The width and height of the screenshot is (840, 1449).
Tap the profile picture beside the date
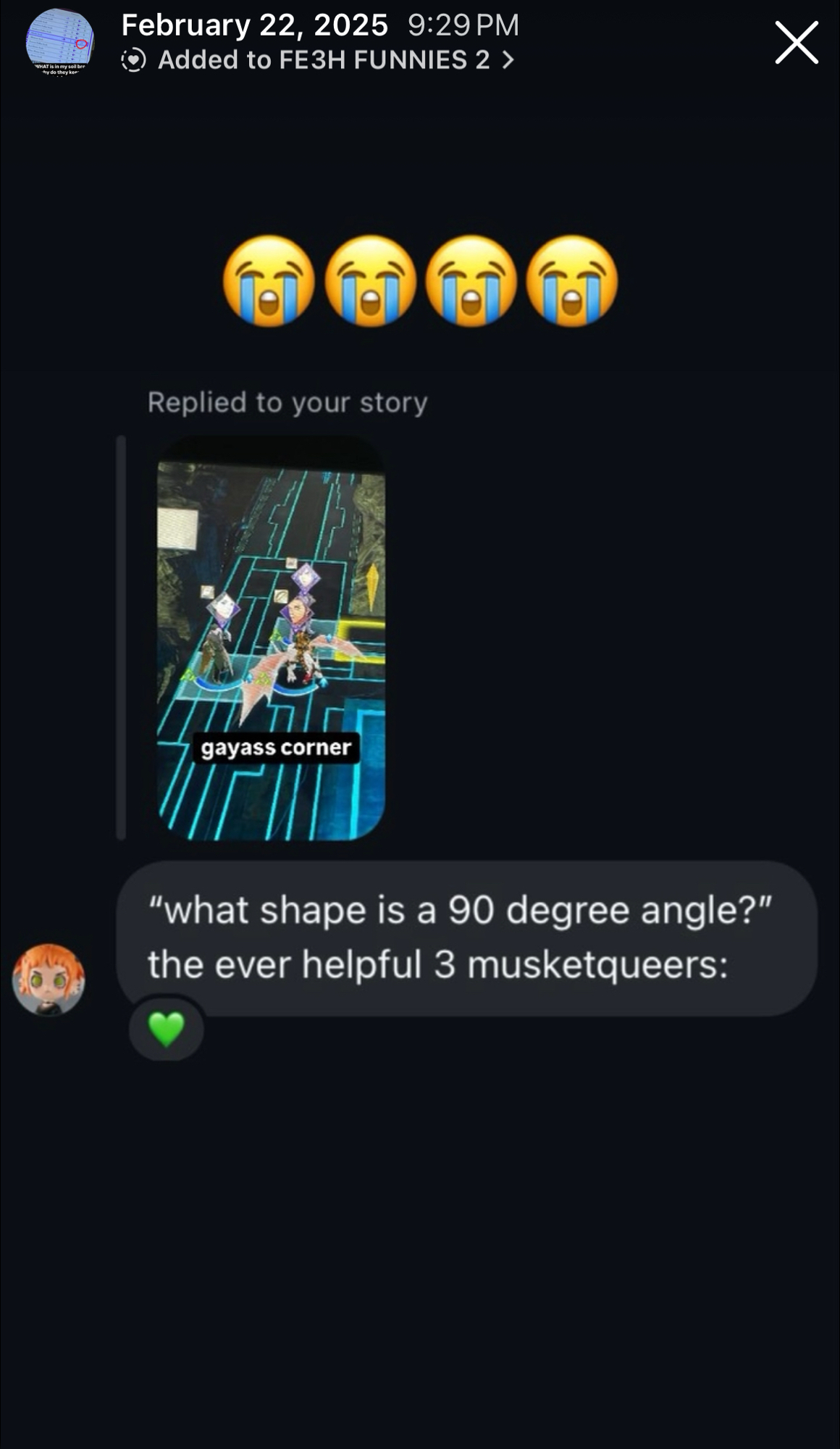click(x=60, y=43)
